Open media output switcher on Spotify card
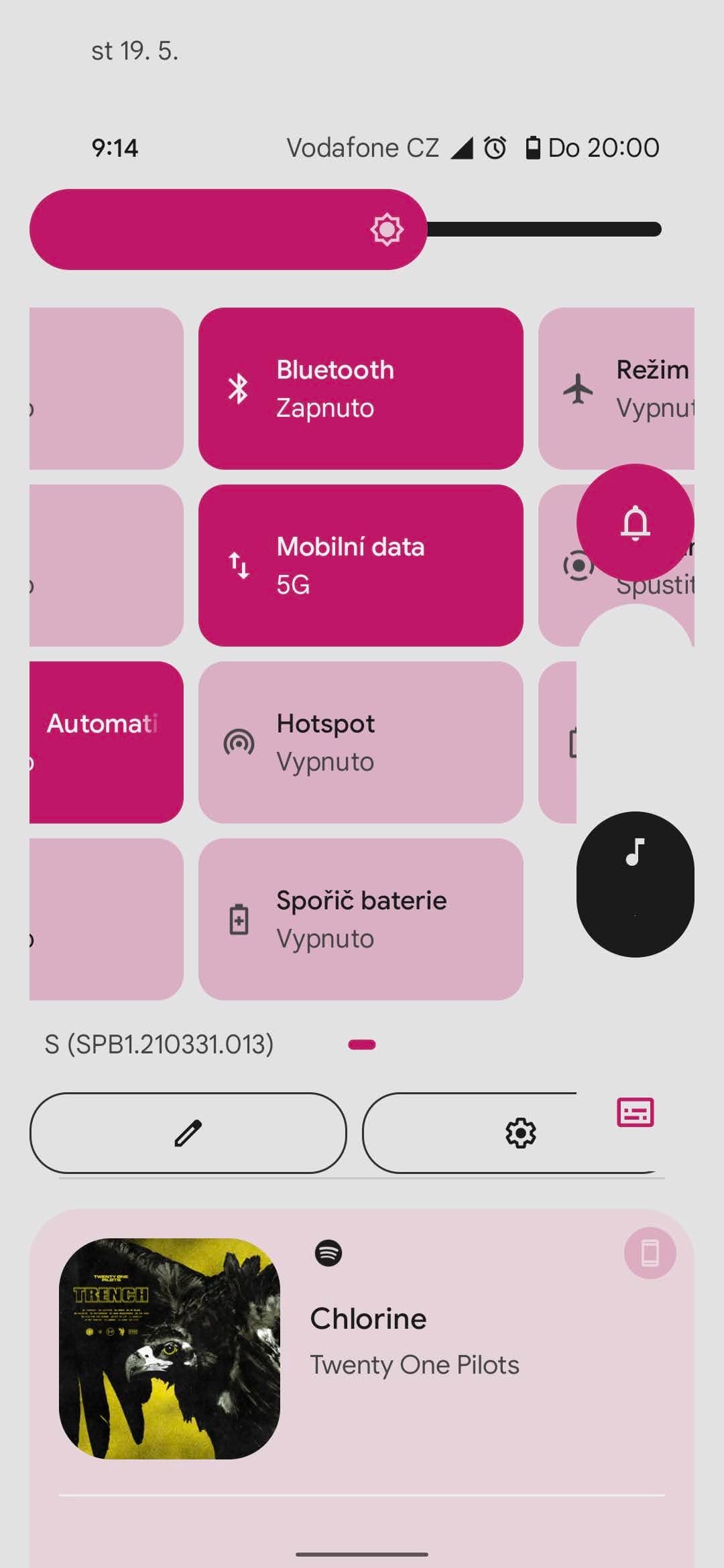 tap(650, 1253)
